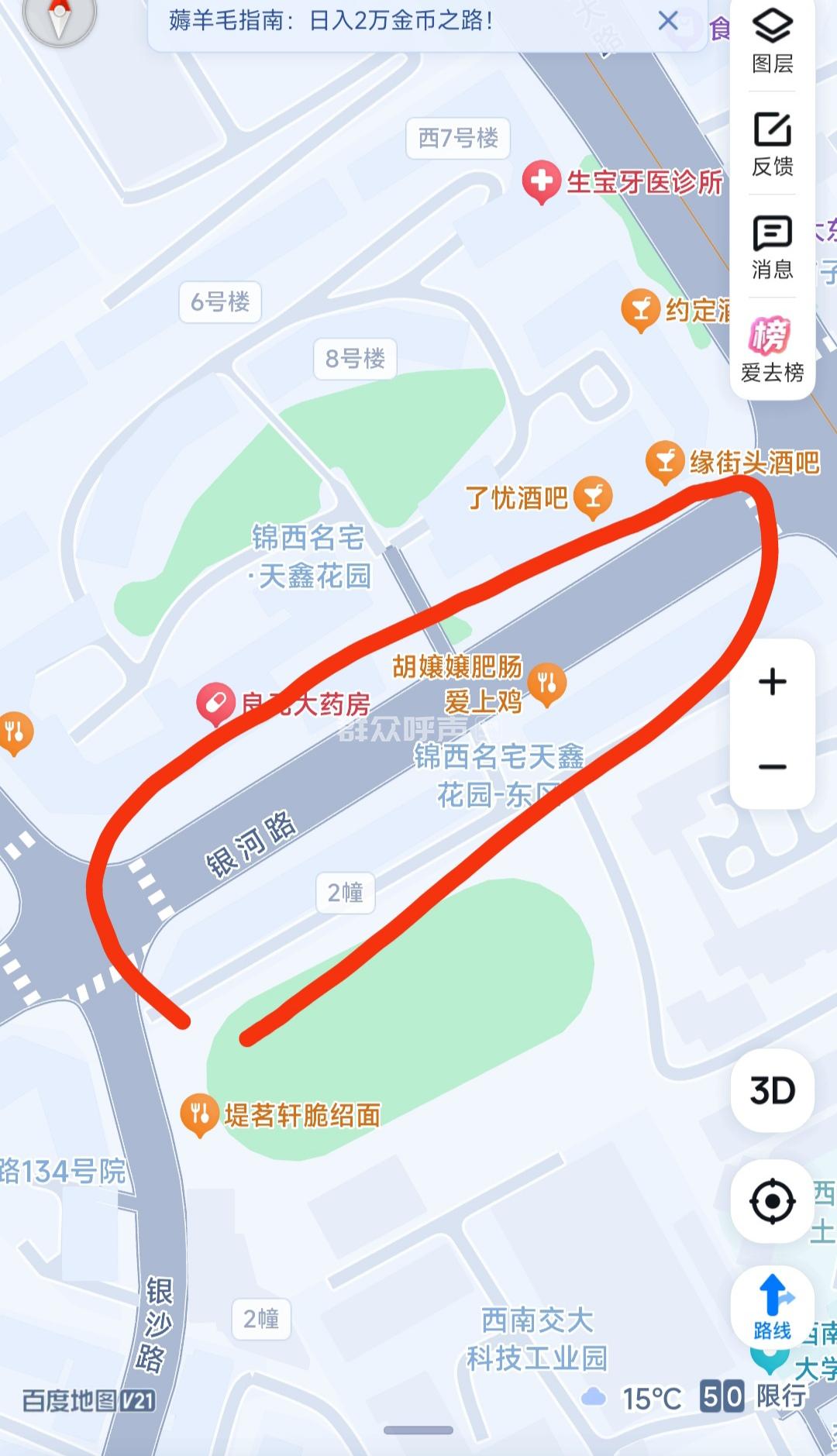Viewport: 837px width, 1456px height.
Task: Open the 堤茗轩脆绍面 restaurant marker
Action: coord(199,1114)
